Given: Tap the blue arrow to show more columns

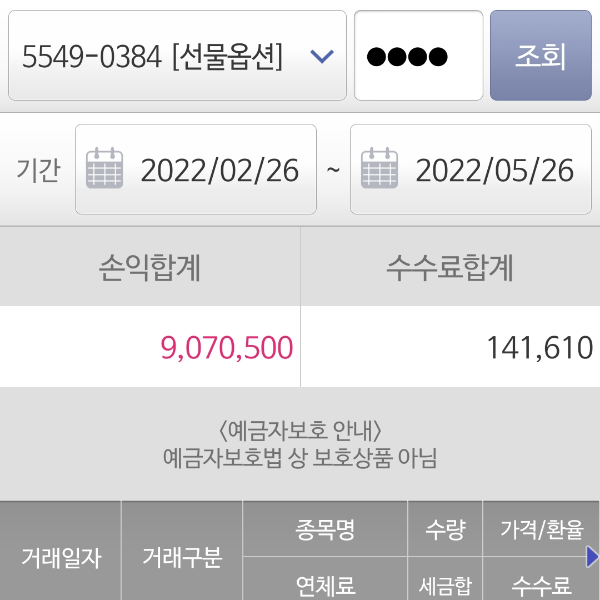Looking at the screenshot, I should (592, 556).
